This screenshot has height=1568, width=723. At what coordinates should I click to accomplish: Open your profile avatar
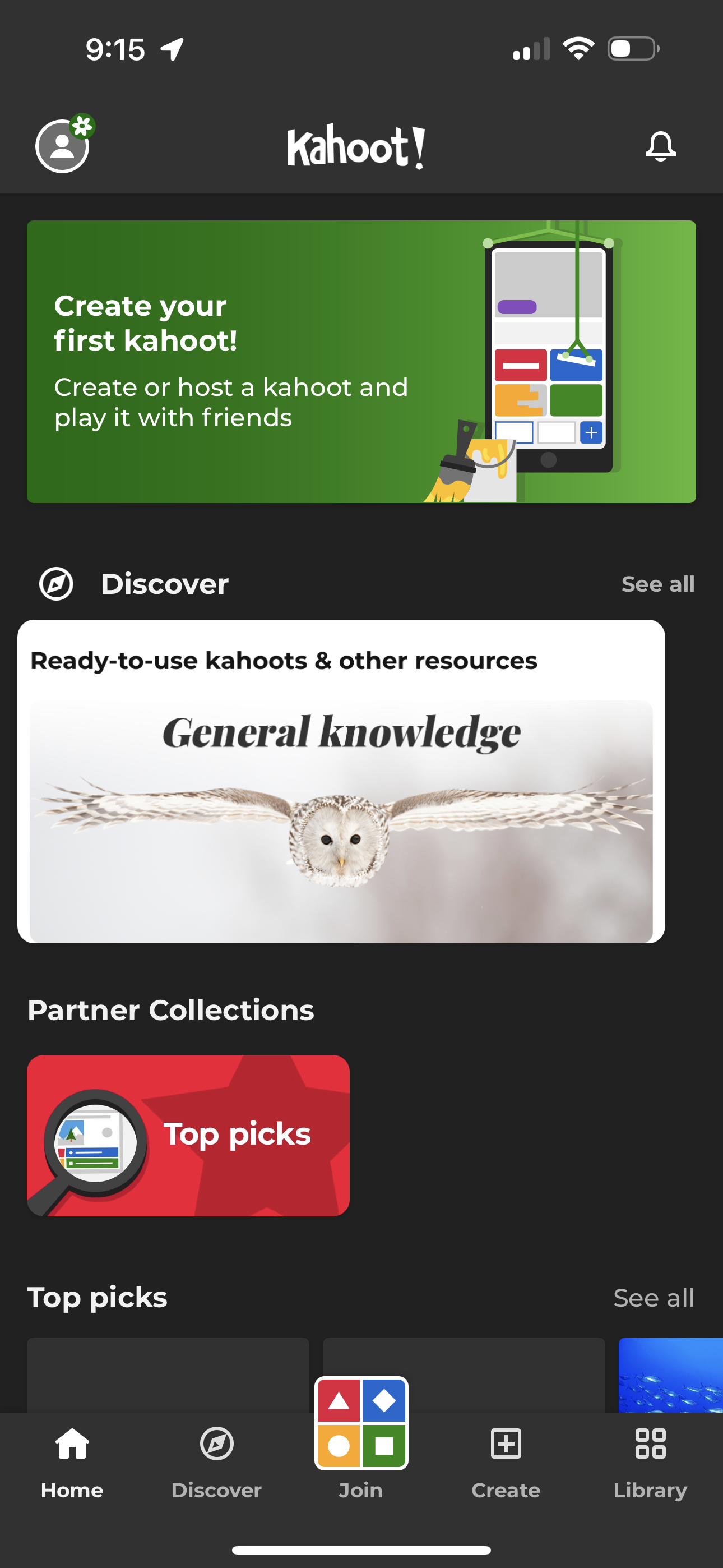point(62,146)
